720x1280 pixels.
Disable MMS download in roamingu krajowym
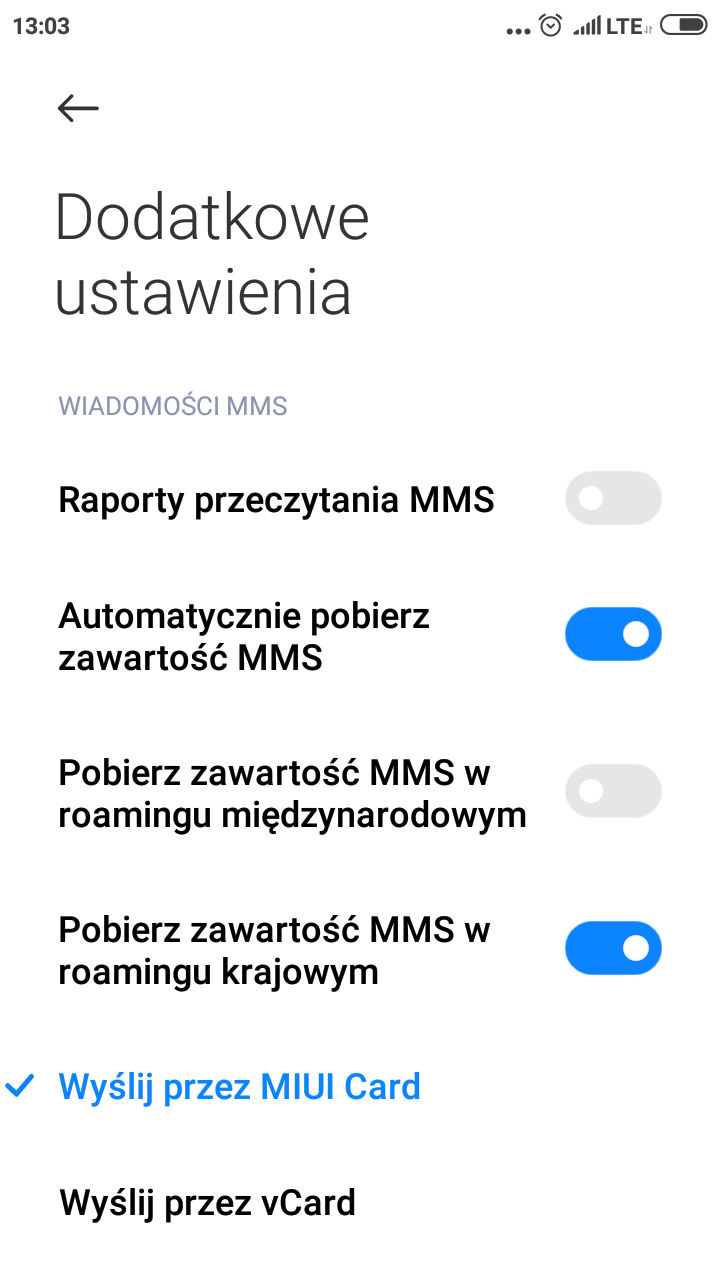click(612, 948)
